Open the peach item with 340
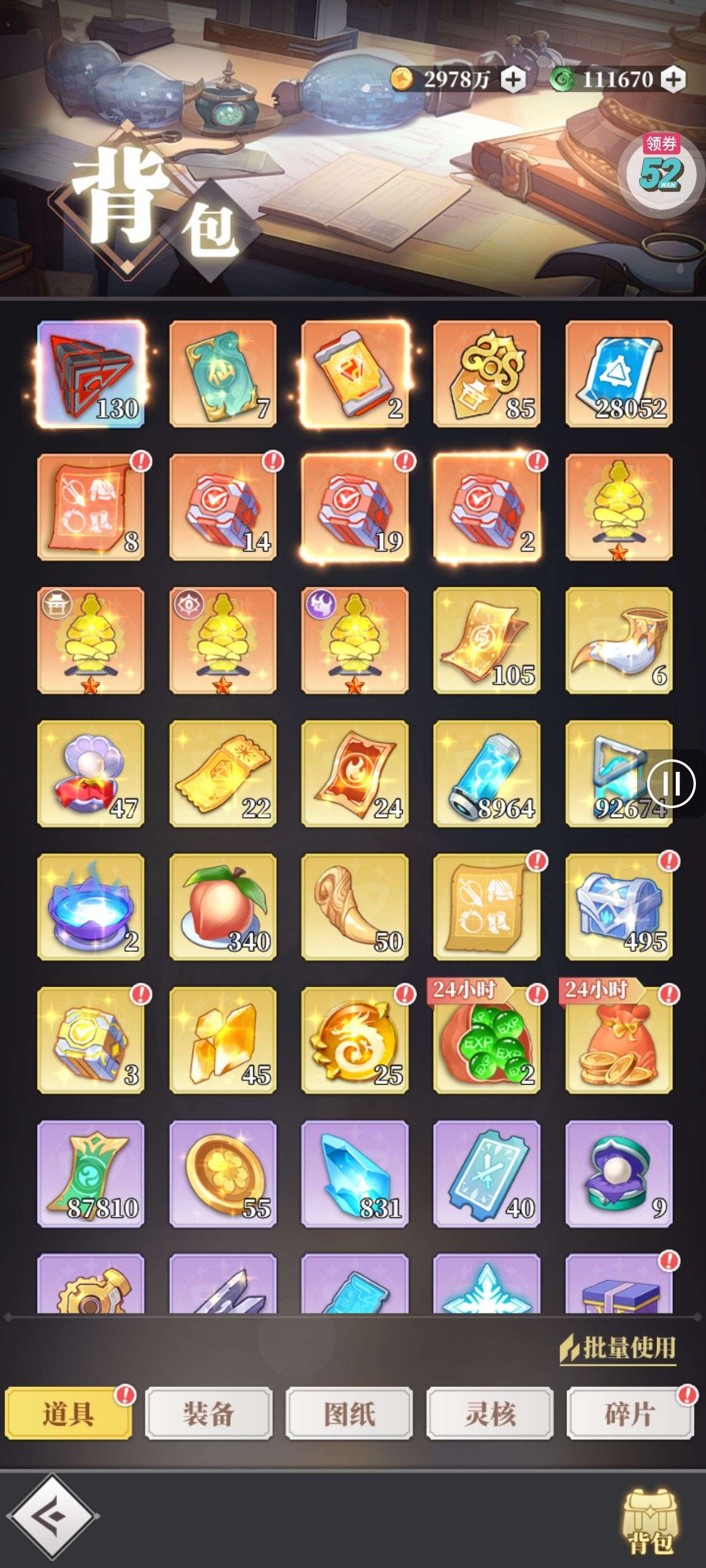The image size is (706, 1568). coord(223,907)
